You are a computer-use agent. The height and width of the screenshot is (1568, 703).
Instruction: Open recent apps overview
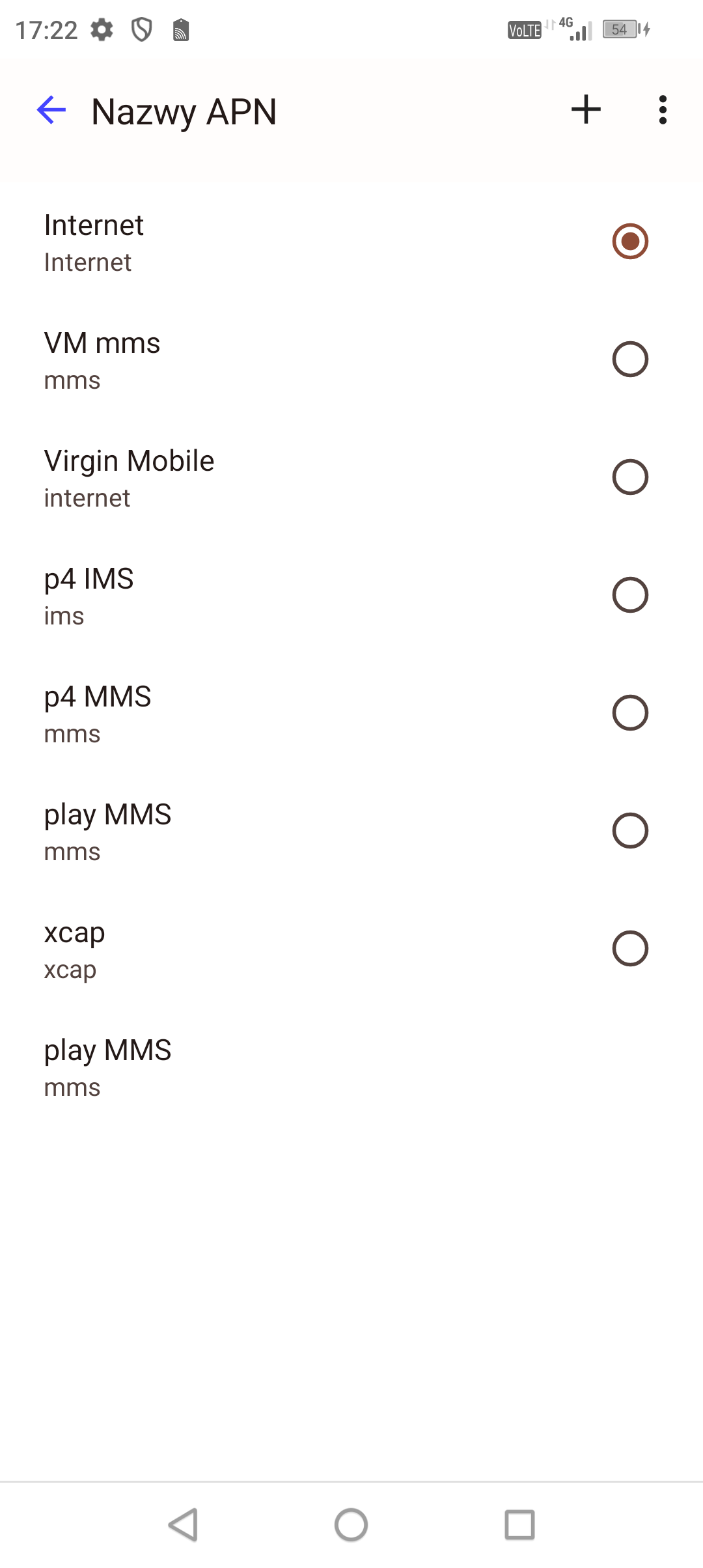(519, 1524)
